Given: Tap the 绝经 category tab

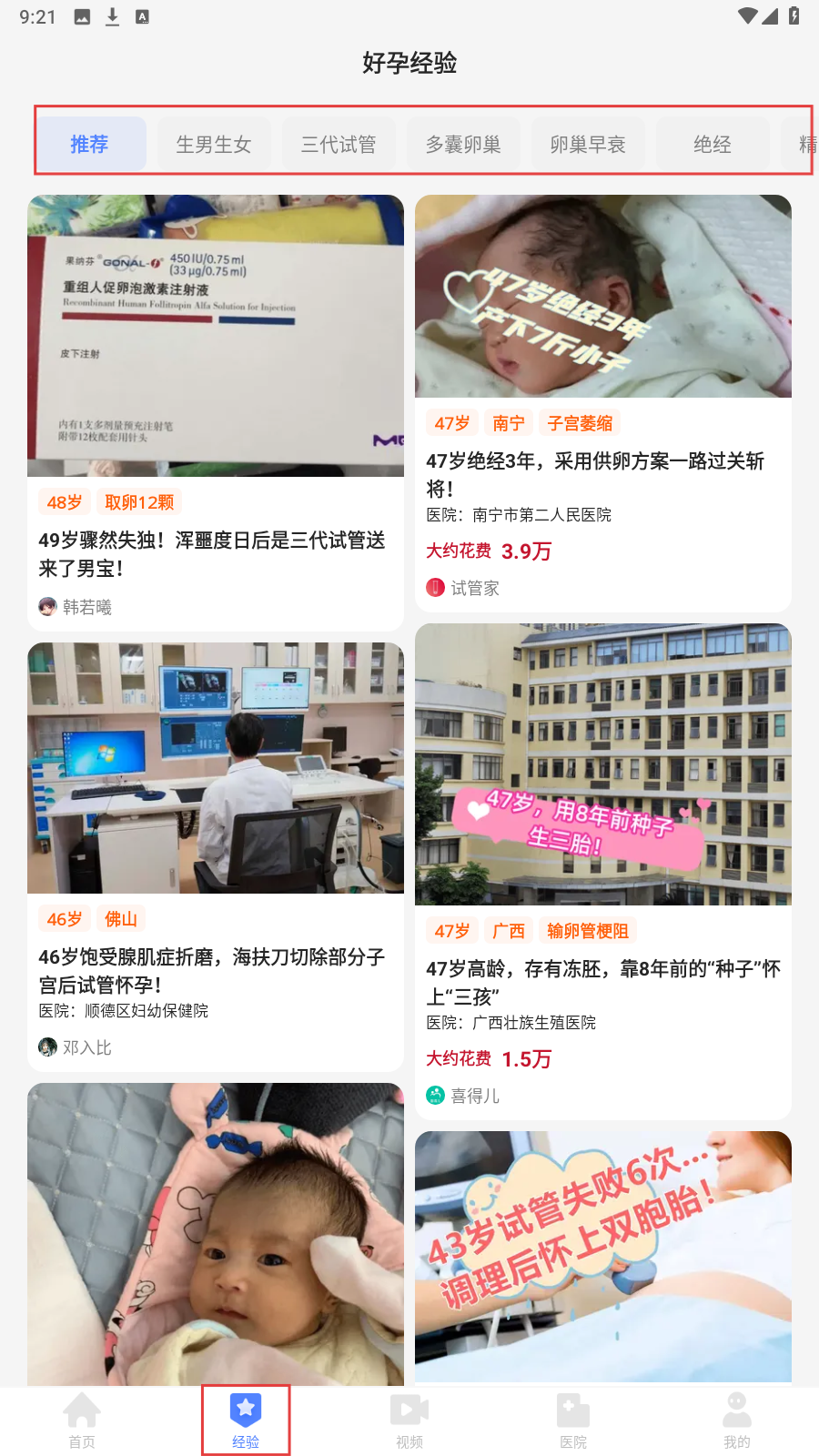Looking at the screenshot, I should click(712, 144).
